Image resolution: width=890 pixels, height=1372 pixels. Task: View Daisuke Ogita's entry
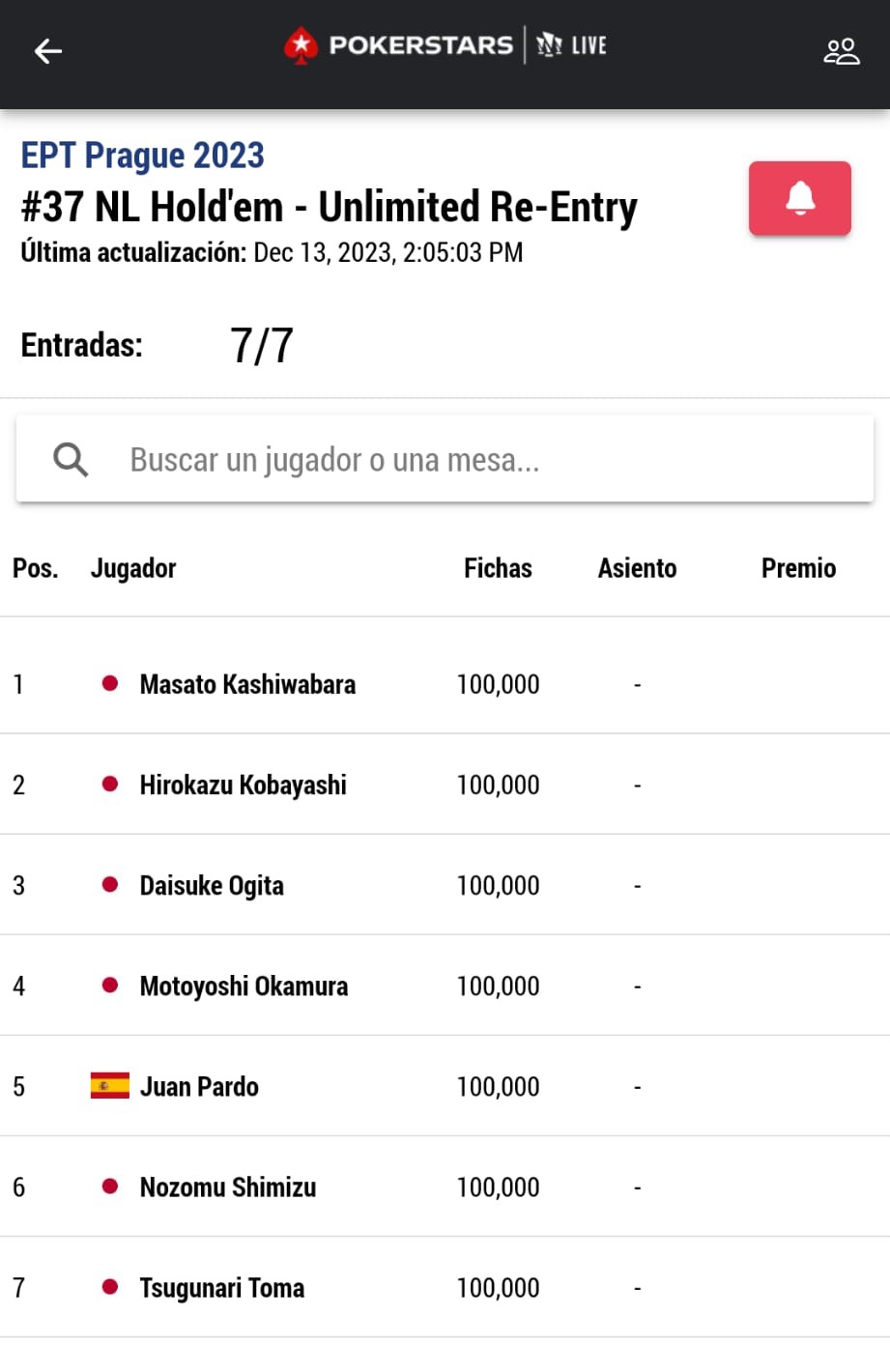pyautogui.click(x=212, y=885)
